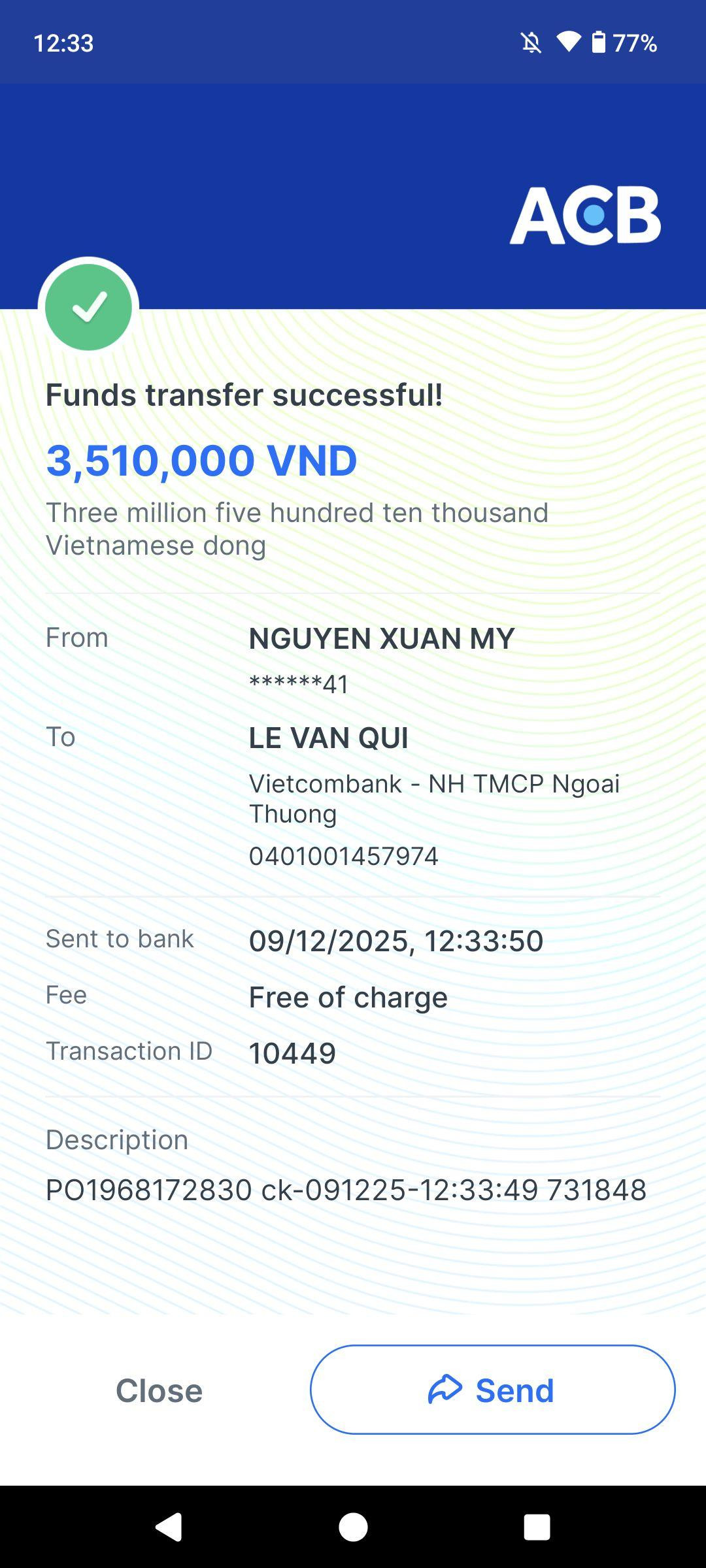
Task: Go to the home screen
Action: tap(353, 1527)
